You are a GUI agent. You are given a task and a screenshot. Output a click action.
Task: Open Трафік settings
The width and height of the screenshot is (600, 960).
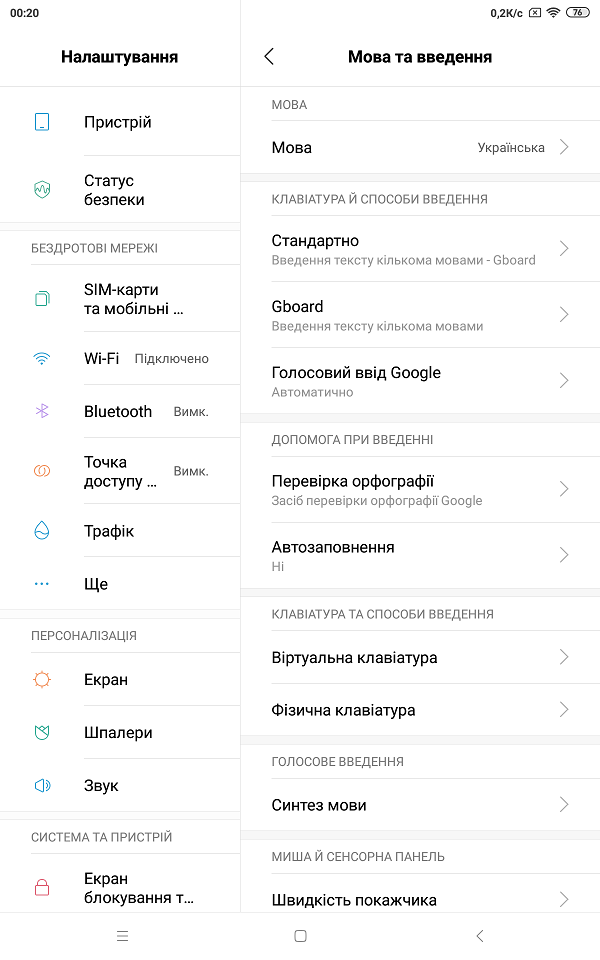coord(120,531)
